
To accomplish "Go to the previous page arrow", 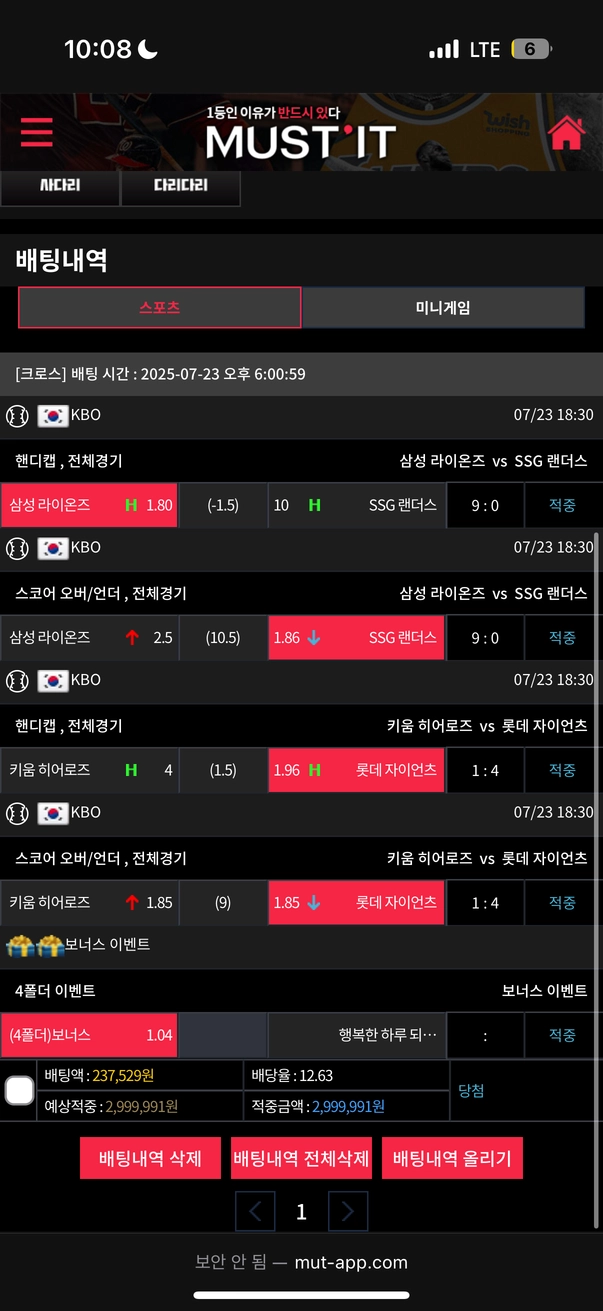I will pyautogui.click(x=255, y=1211).
